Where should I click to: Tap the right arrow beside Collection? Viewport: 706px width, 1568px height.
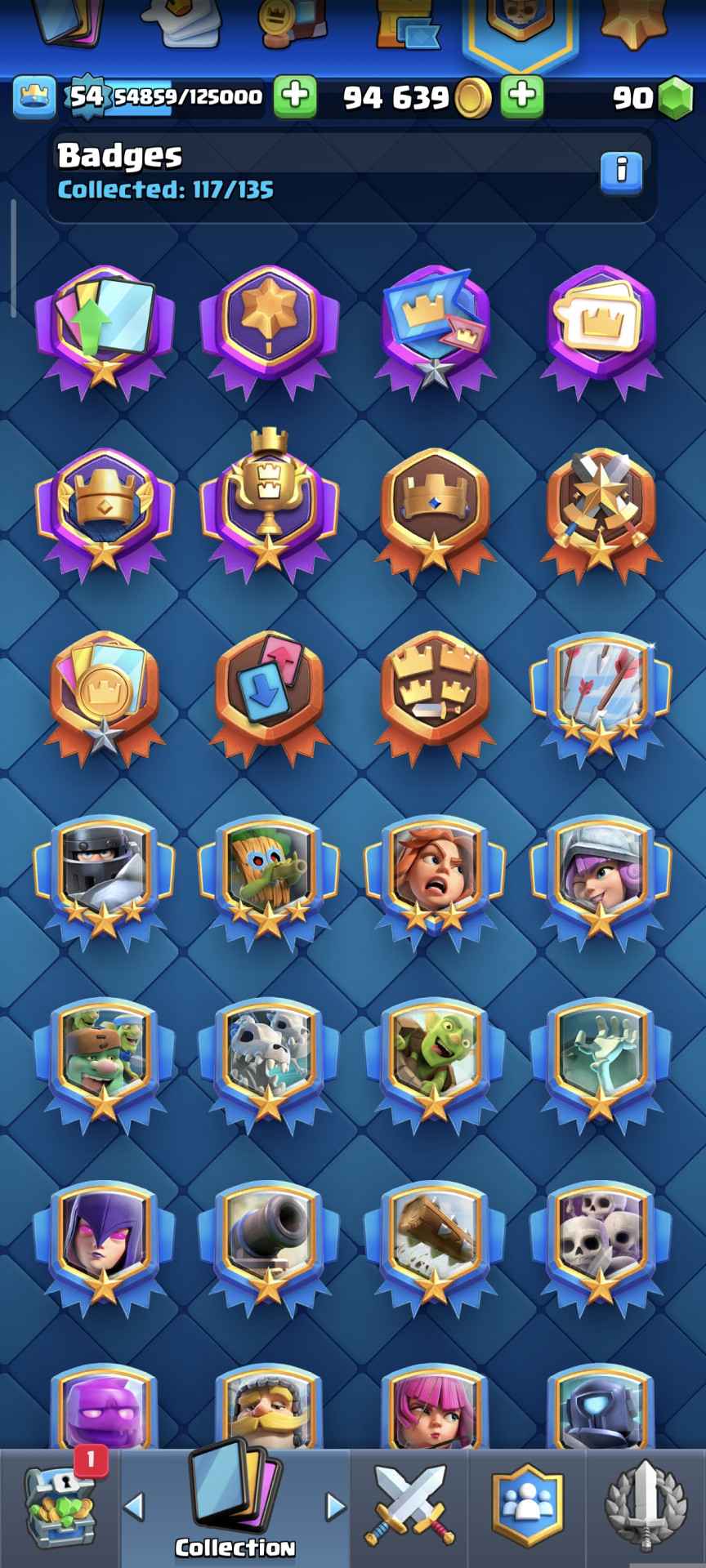[335, 1507]
